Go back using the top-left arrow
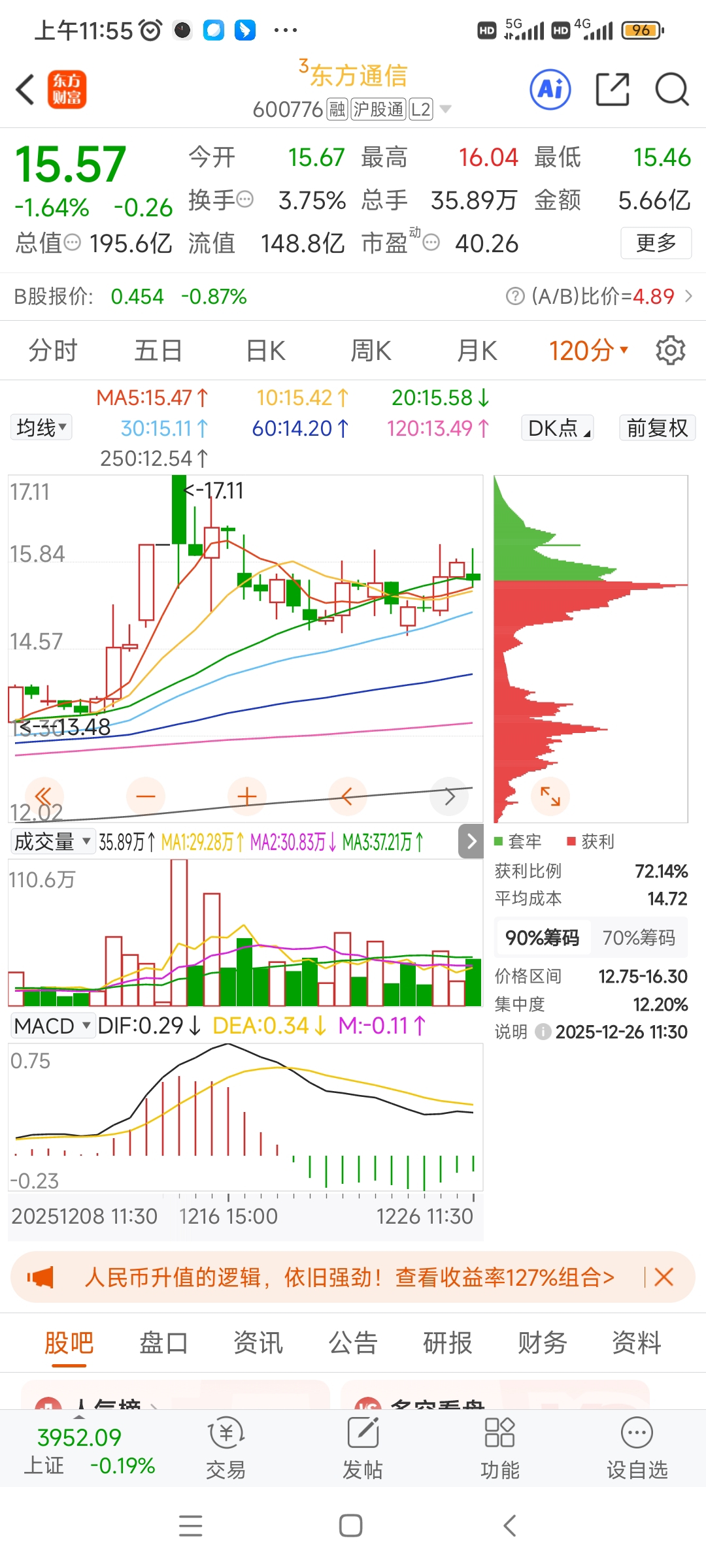706x1568 pixels. tap(25, 90)
